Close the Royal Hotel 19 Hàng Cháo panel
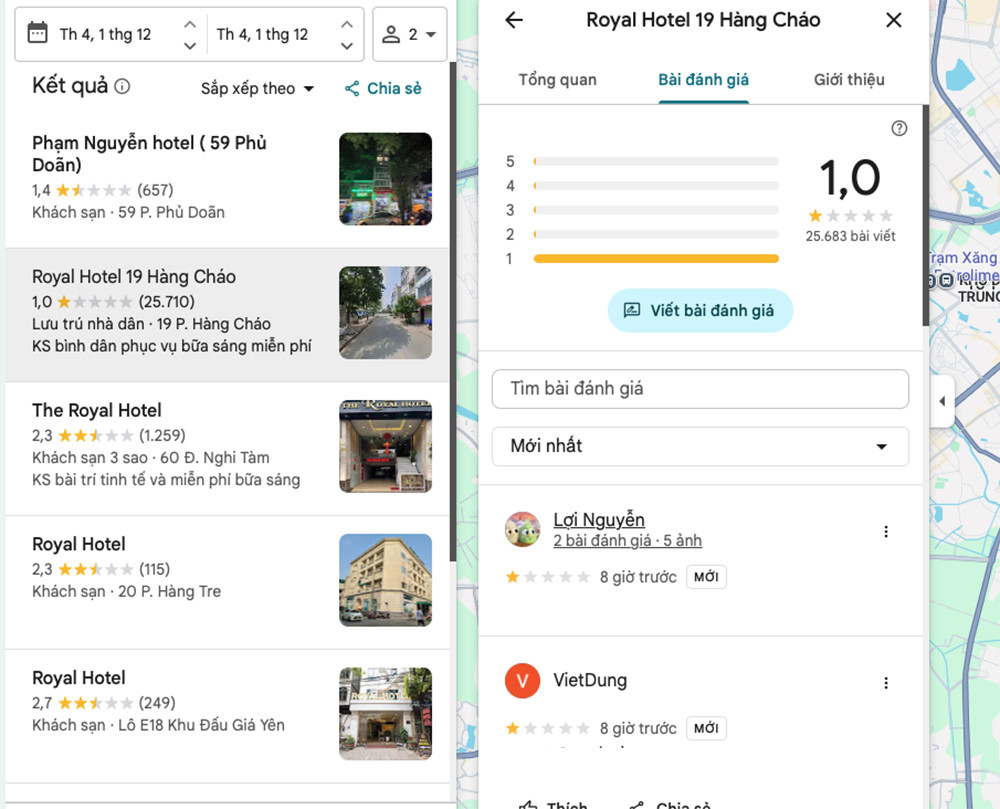Viewport: 1000px width, 809px height. pyautogui.click(x=894, y=20)
